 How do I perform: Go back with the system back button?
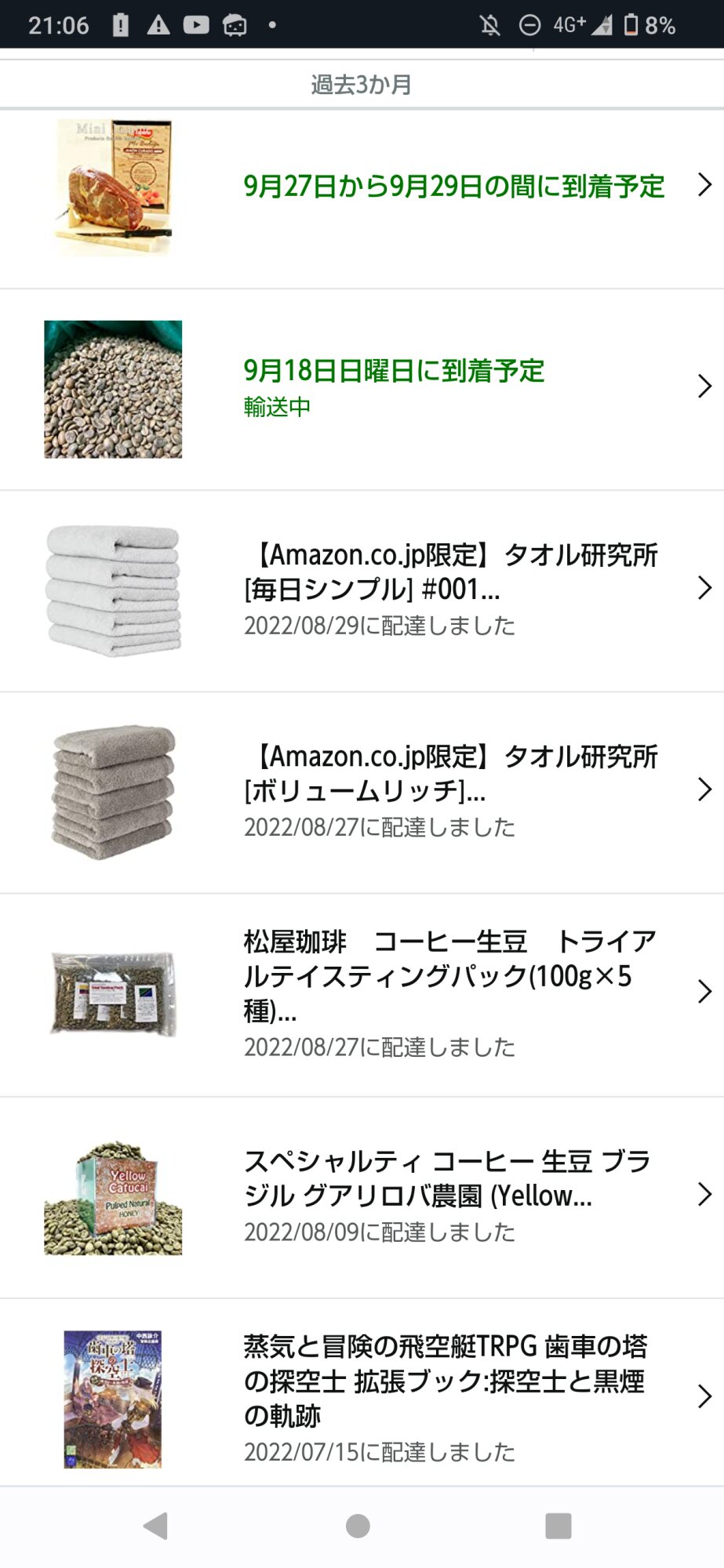(x=156, y=1526)
